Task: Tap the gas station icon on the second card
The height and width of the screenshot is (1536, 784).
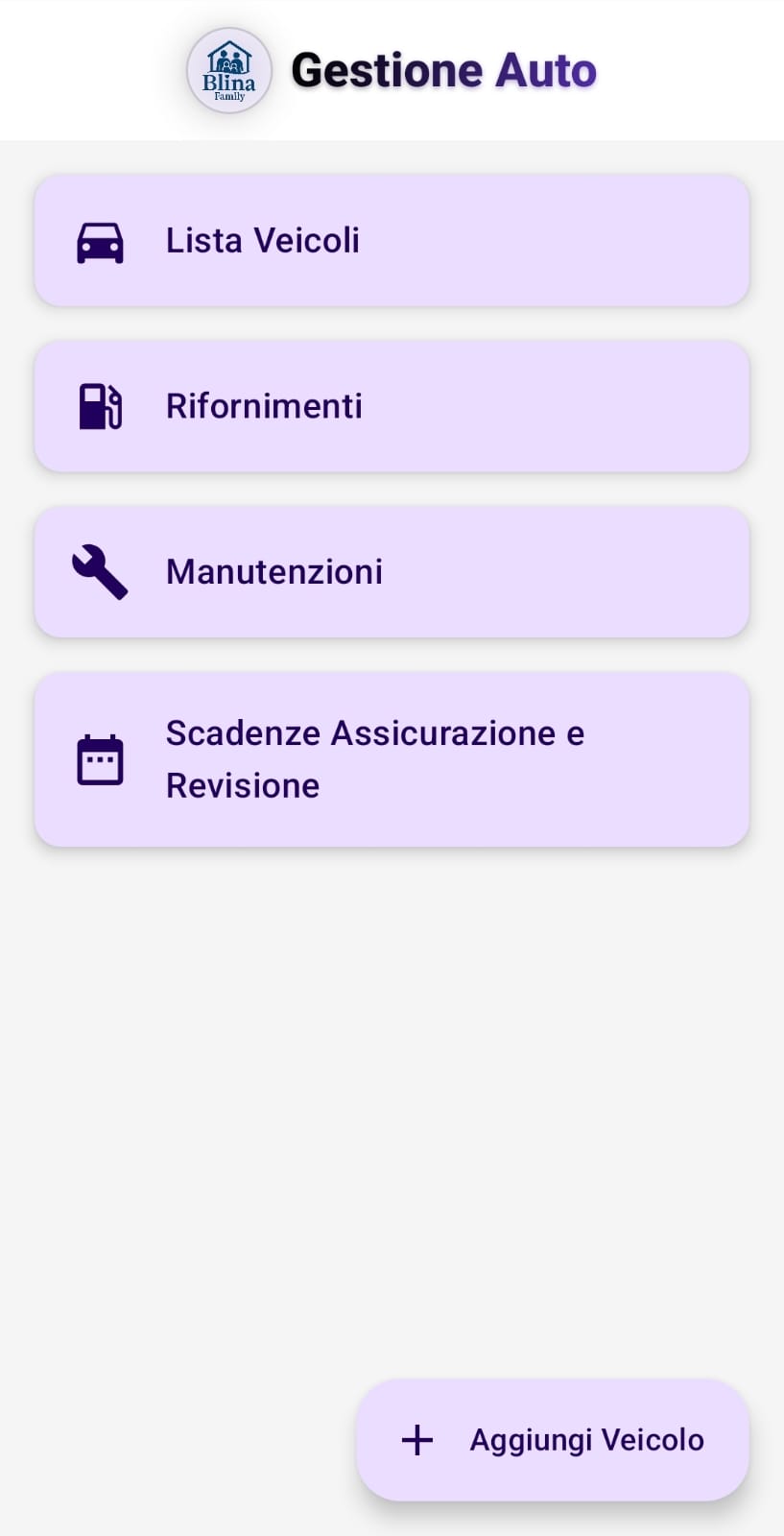Action: click(99, 406)
